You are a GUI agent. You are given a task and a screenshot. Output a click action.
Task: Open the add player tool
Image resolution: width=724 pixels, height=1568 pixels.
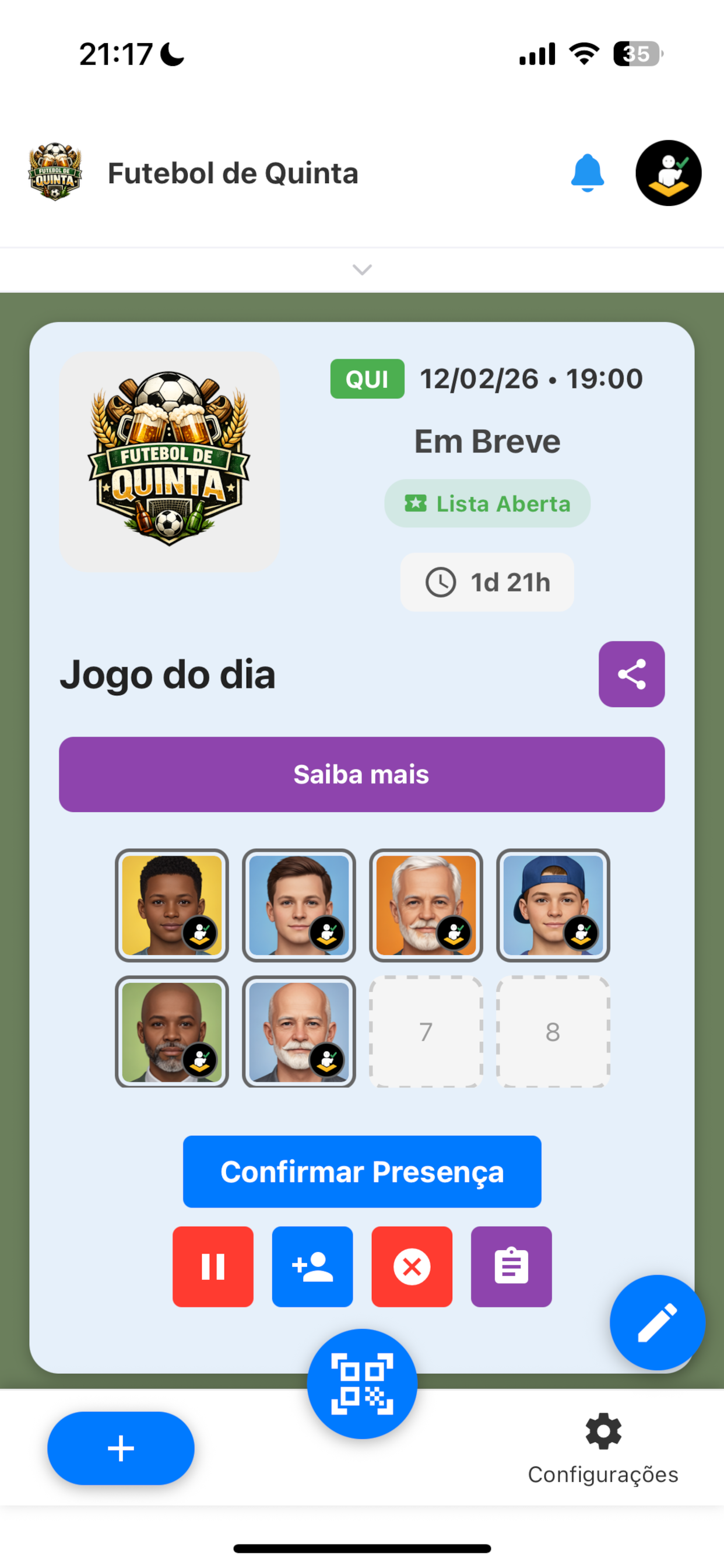pos(312,1266)
